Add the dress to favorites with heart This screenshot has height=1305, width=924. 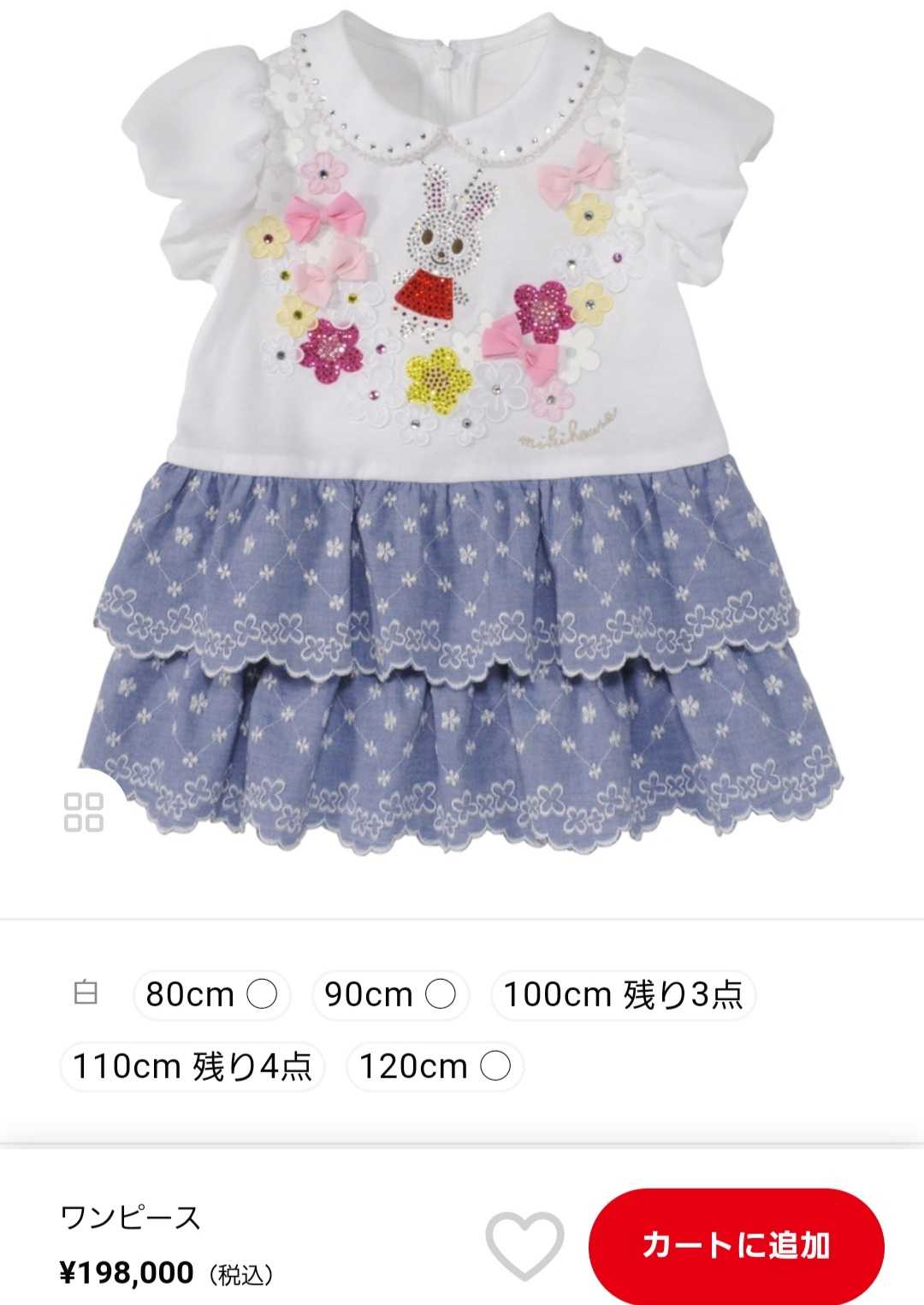pos(524,1246)
